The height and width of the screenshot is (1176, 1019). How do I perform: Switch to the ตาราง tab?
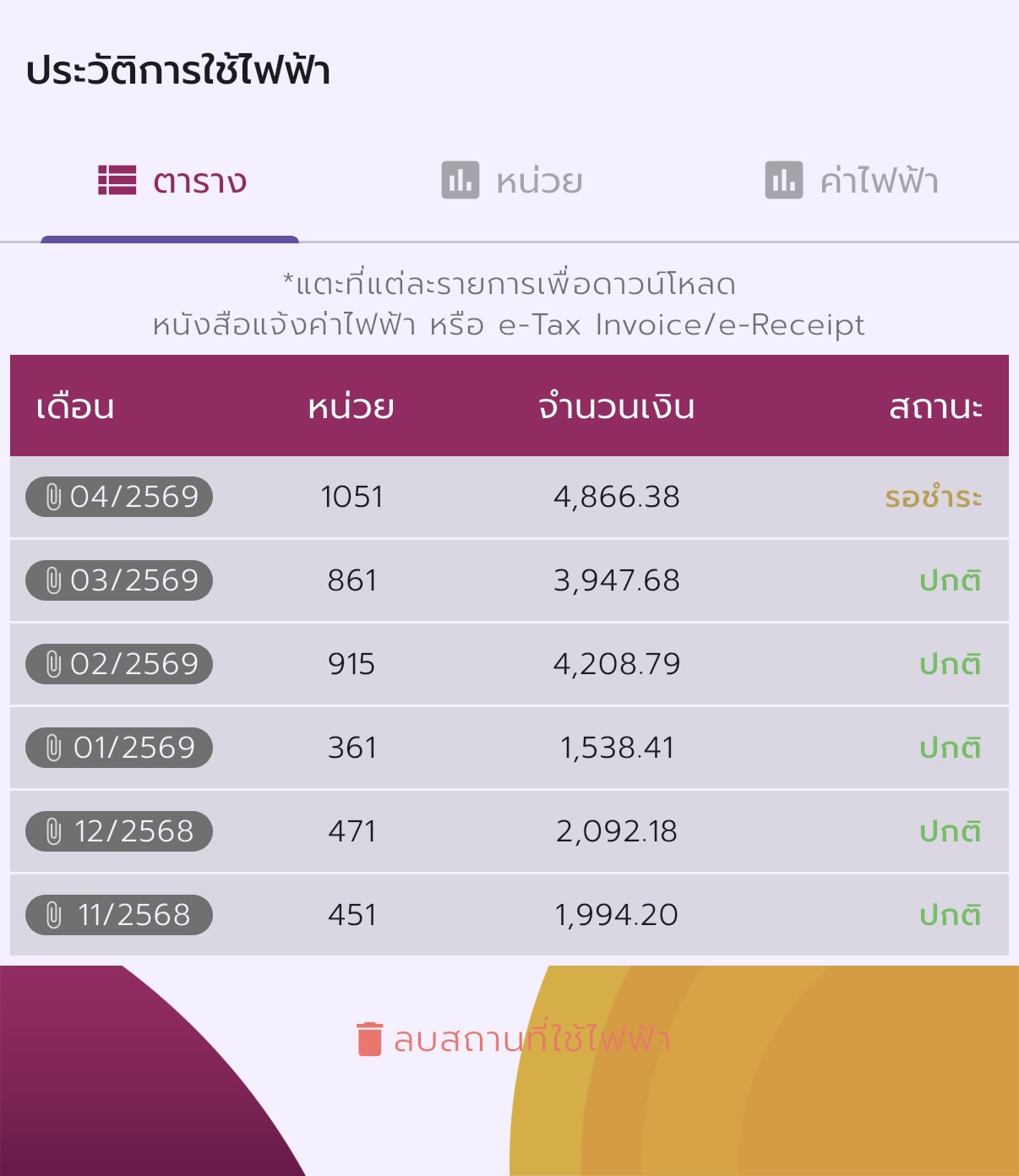[172, 181]
